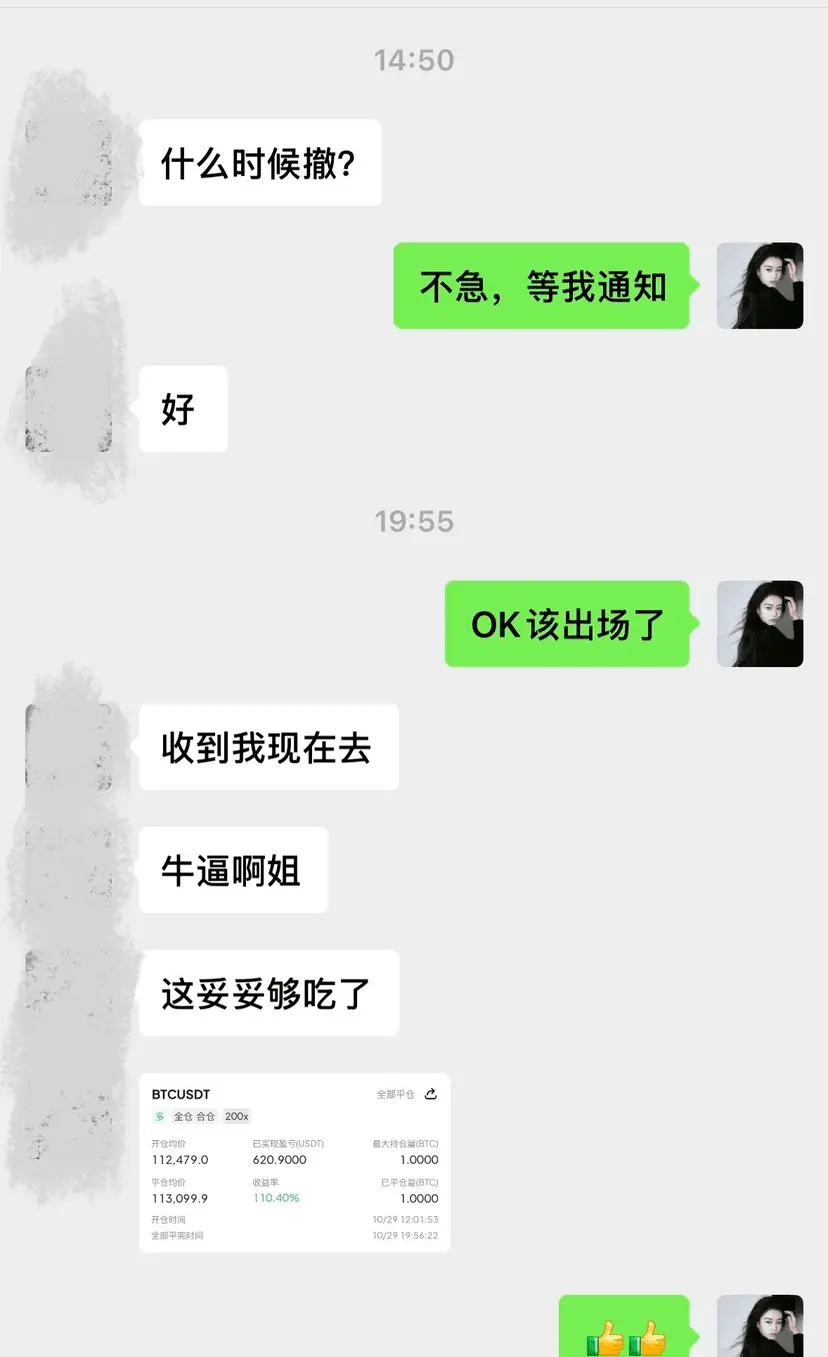Open your own avatar next to the OK message
This screenshot has height=1357, width=828.
(x=759, y=623)
